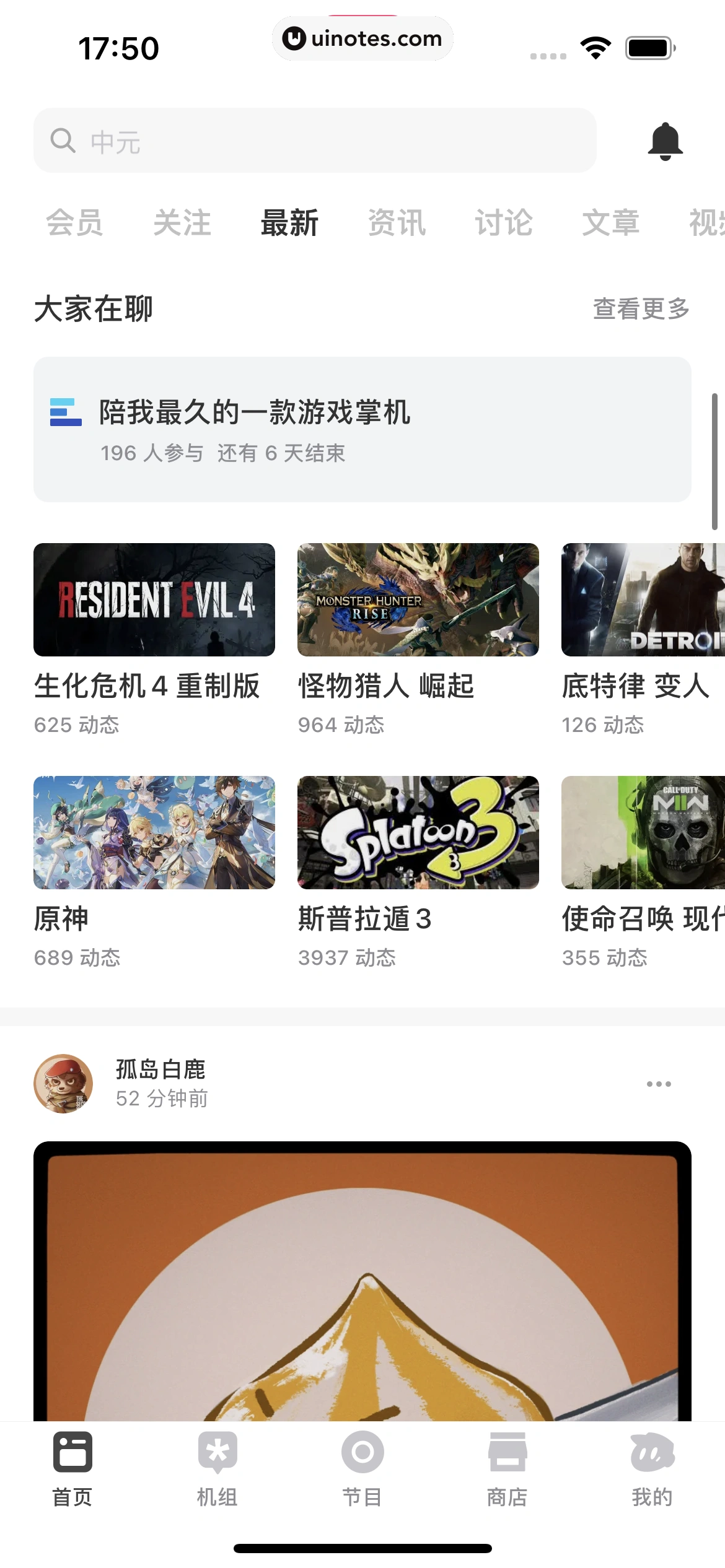Screen dimensions: 725x1568
Task: Tap the search box showing 中元
Action: pos(315,141)
